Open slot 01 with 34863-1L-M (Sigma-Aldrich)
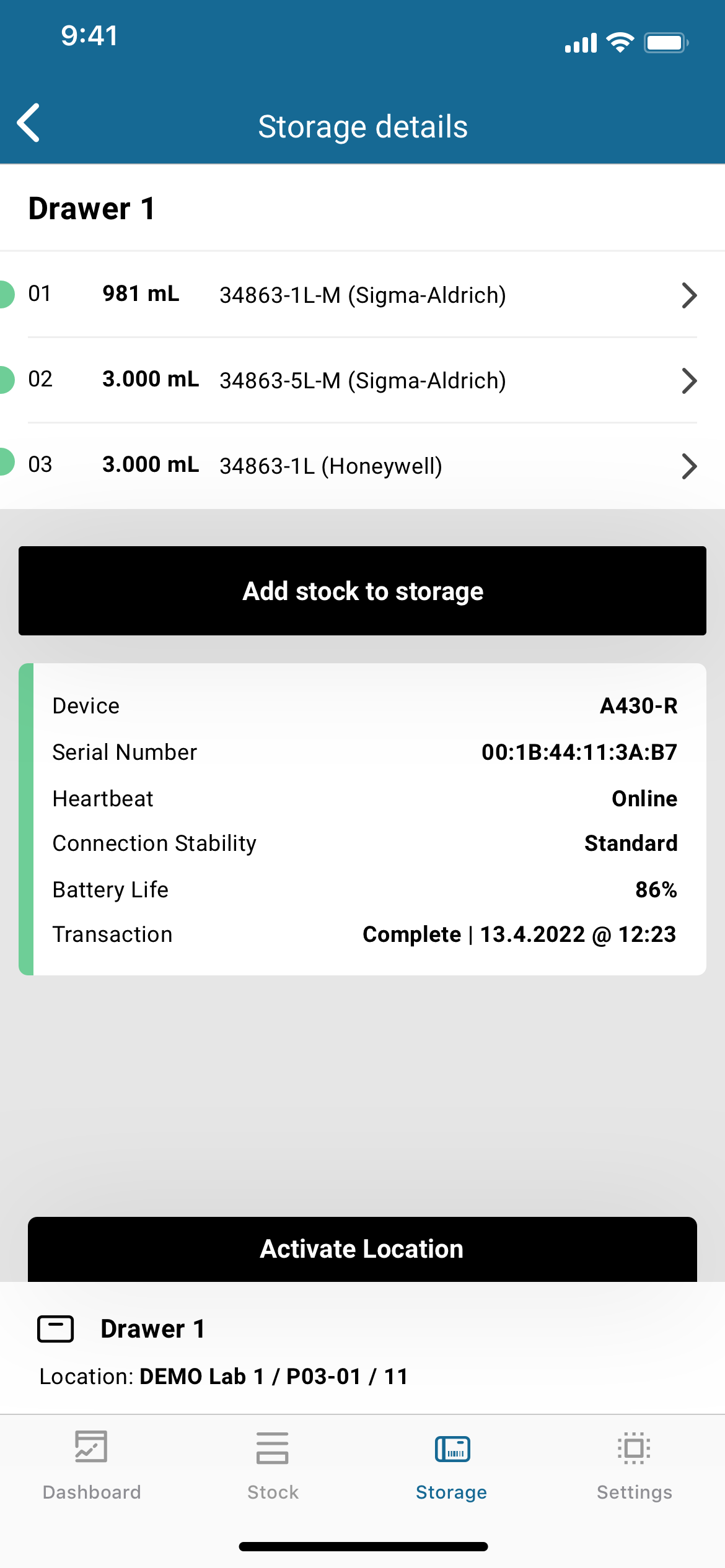The height and width of the screenshot is (1568, 725). tap(362, 295)
